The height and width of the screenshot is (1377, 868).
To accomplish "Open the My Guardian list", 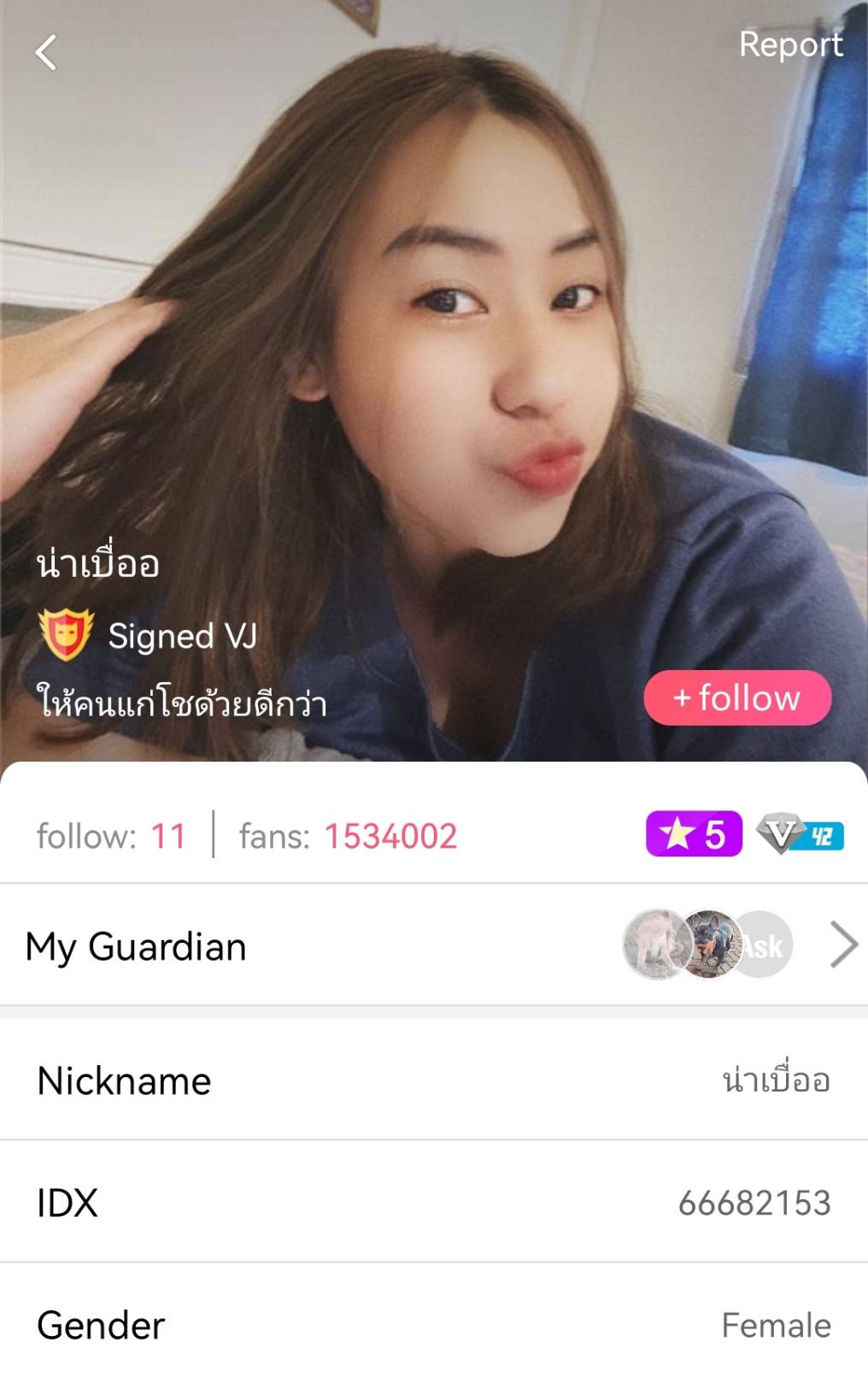I will [842, 945].
